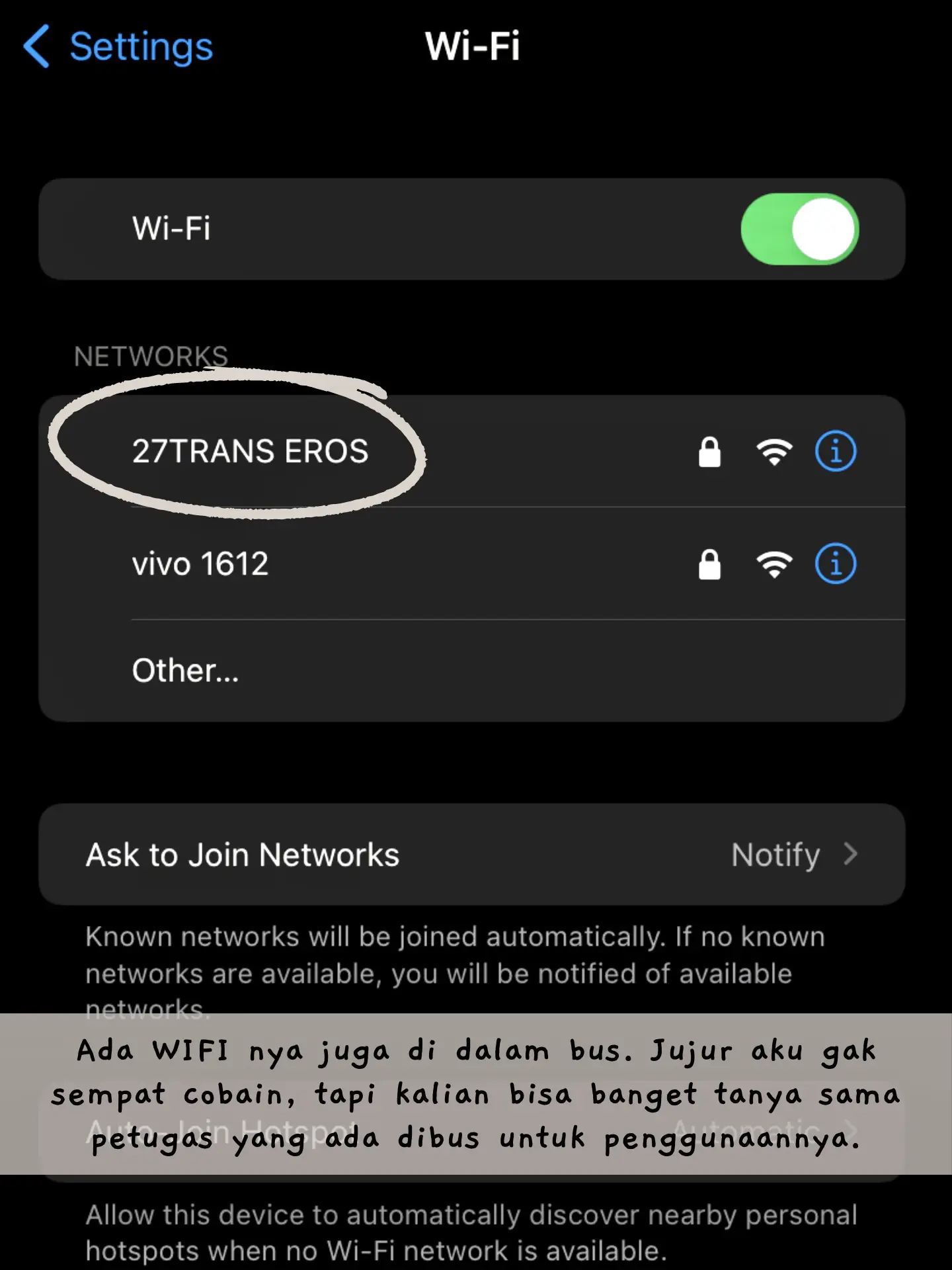View details of vivo 1612 network
952x1270 pixels.
coord(835,564)
